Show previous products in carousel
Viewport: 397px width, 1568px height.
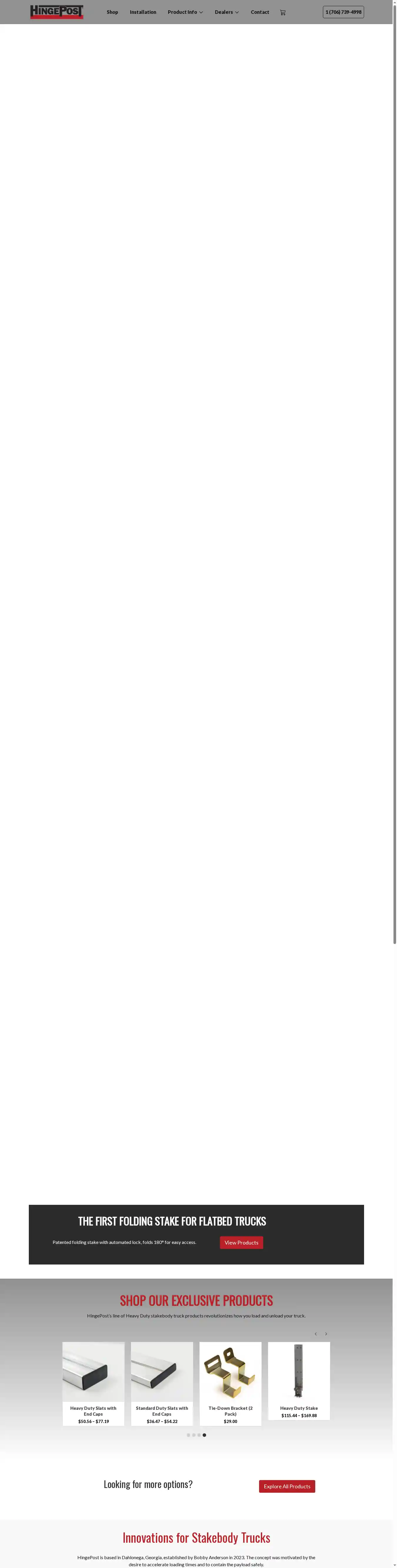316,1334
